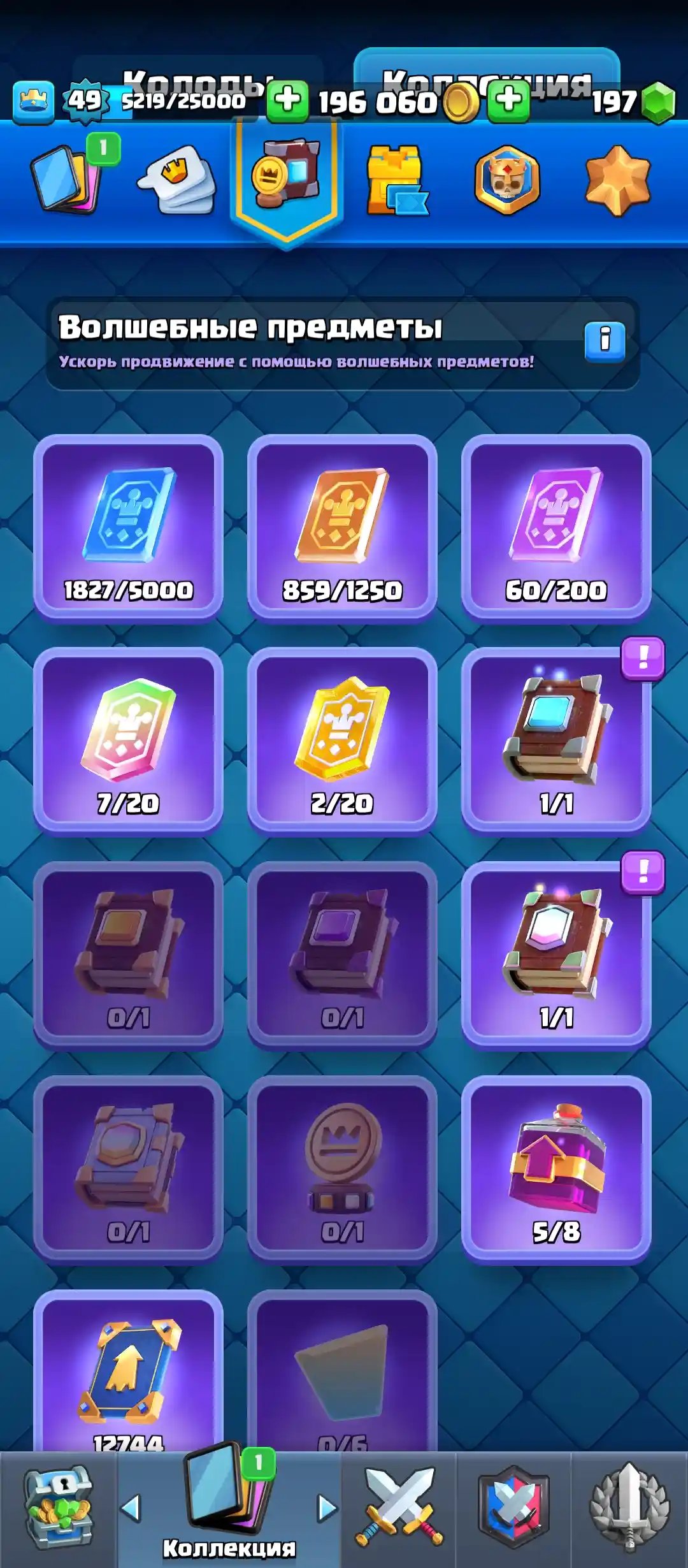Open the purple wild card 60/200
Viewport: 688px width, 1568px height.
tap(556, 526)
